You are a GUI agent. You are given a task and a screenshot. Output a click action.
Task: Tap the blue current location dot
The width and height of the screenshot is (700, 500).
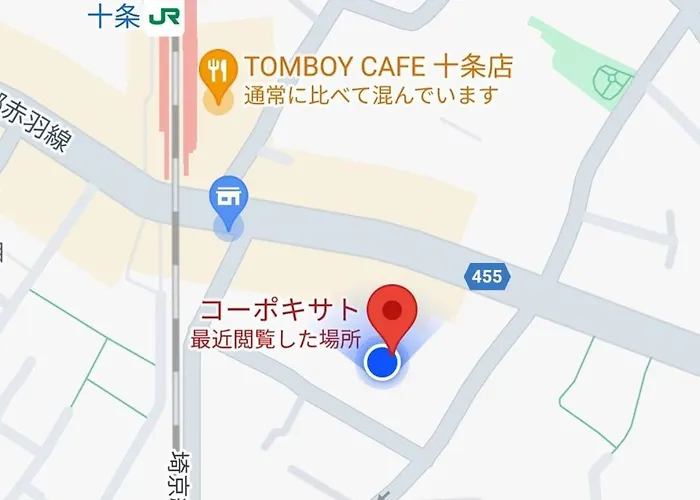coord(381,363)
